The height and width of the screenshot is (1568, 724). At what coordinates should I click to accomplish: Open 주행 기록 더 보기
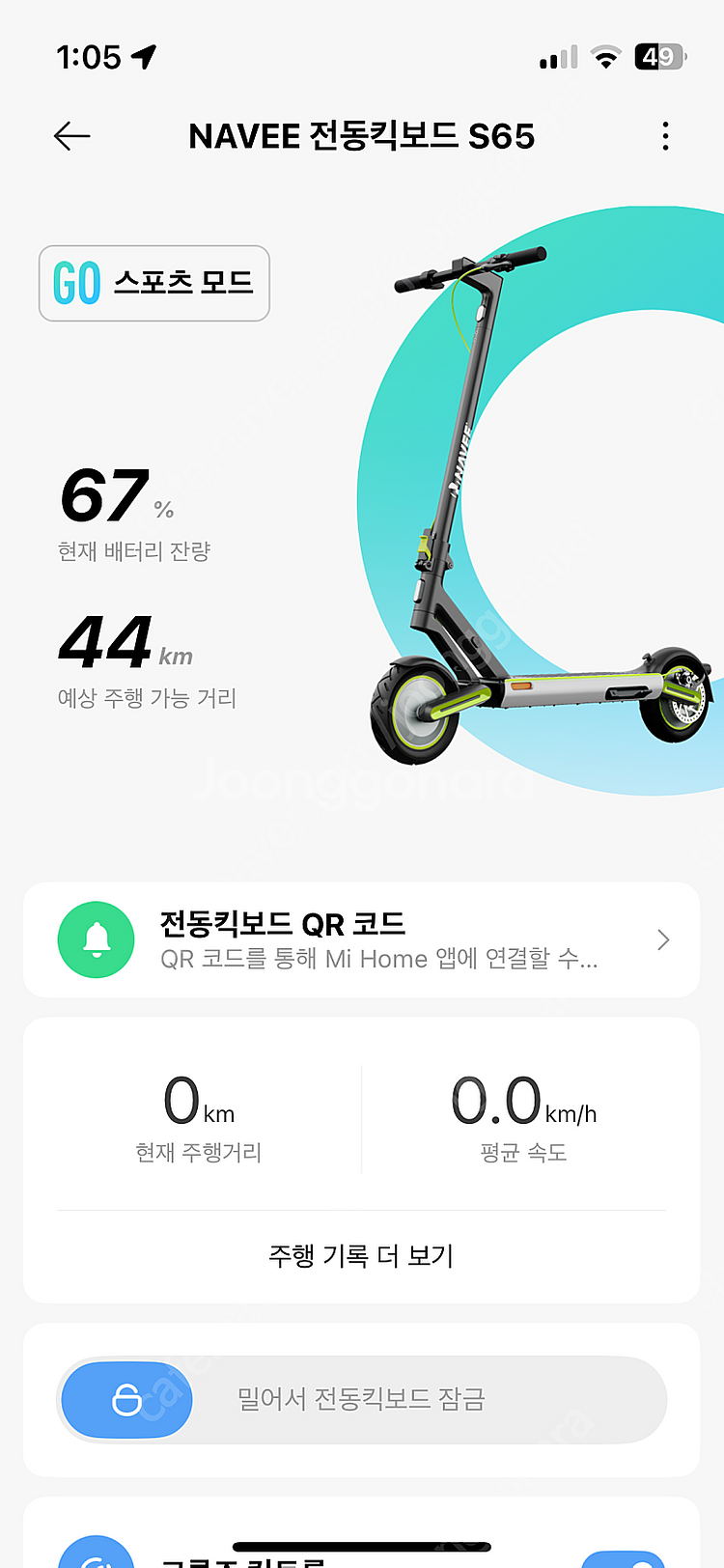pyautogui.click(x=361, y=1255)
